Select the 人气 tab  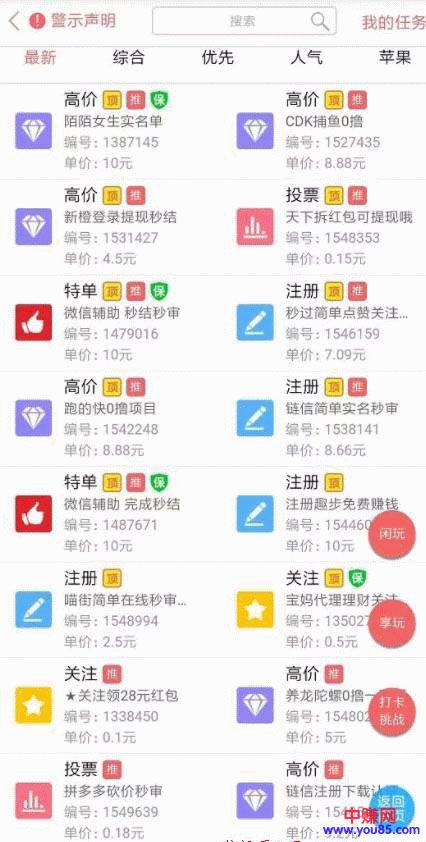(x=306, y=57)
